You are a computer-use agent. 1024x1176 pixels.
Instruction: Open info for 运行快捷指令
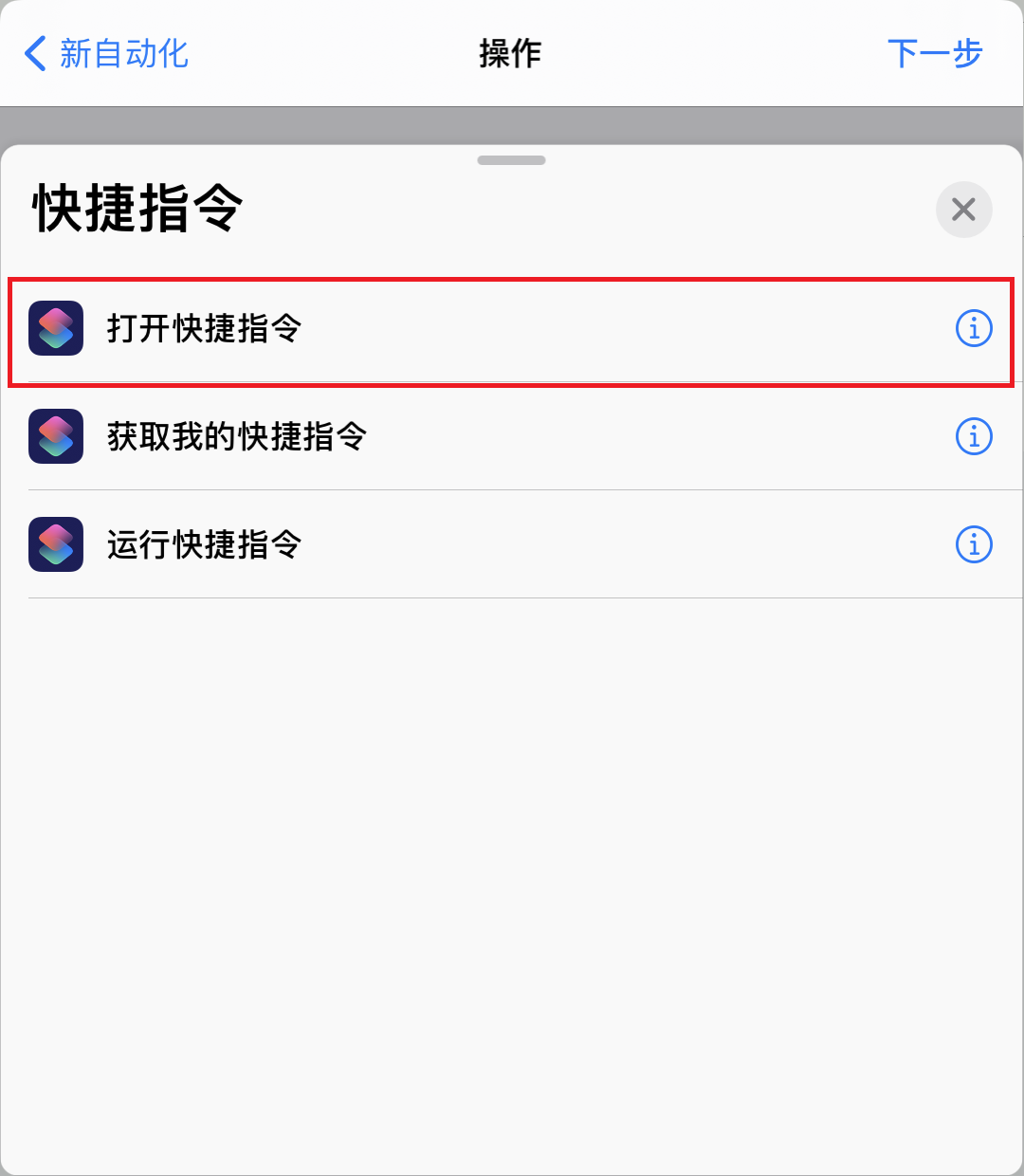973,545
